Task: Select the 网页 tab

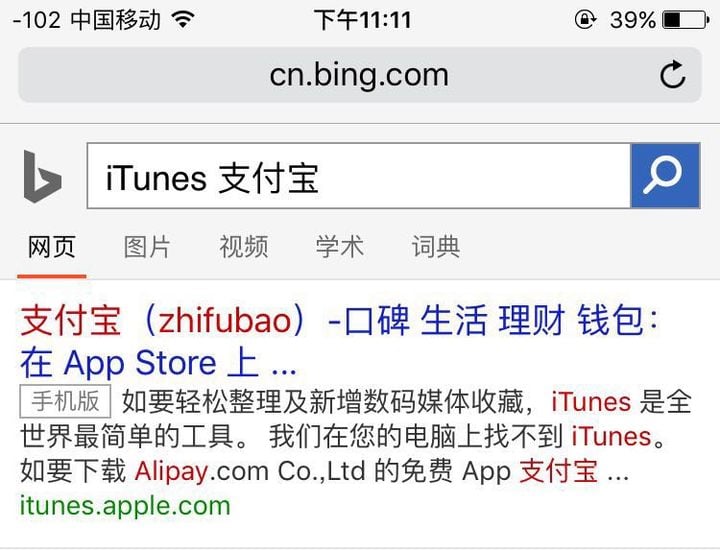Action: [52, 247]
